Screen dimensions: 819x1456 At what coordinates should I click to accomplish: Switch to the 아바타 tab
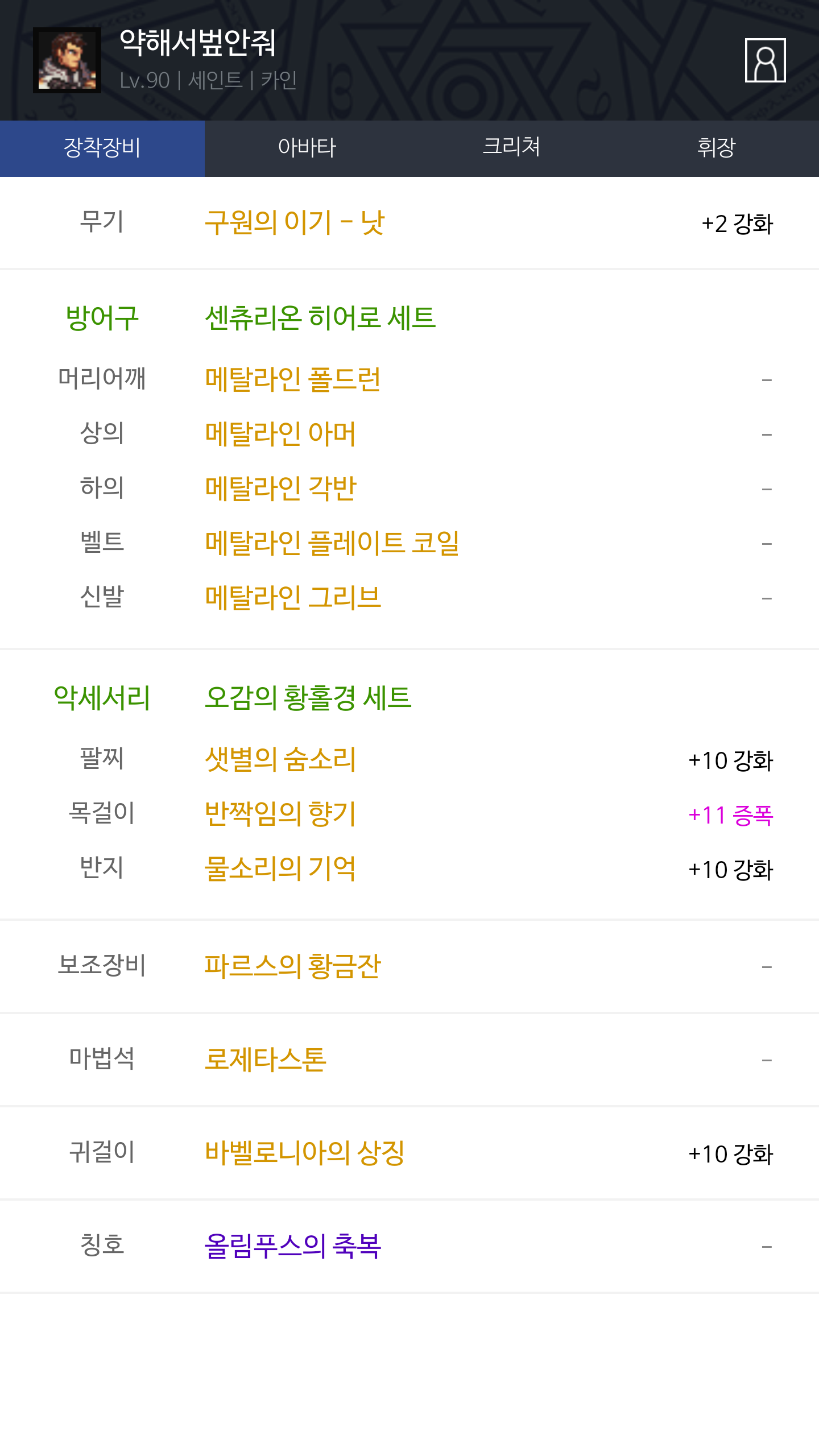(x=307, y=148)
